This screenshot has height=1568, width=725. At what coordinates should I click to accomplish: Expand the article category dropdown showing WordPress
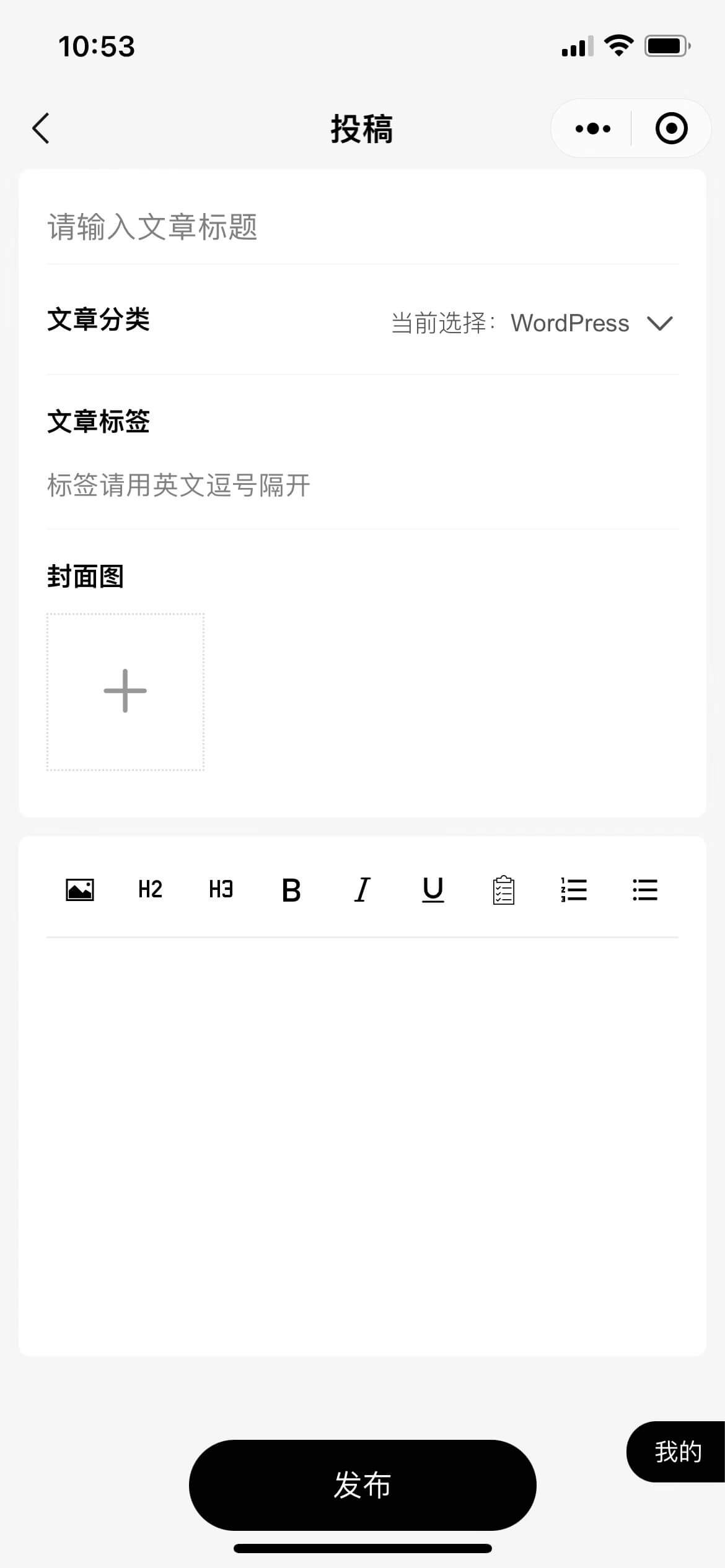[x=532, y=323]
